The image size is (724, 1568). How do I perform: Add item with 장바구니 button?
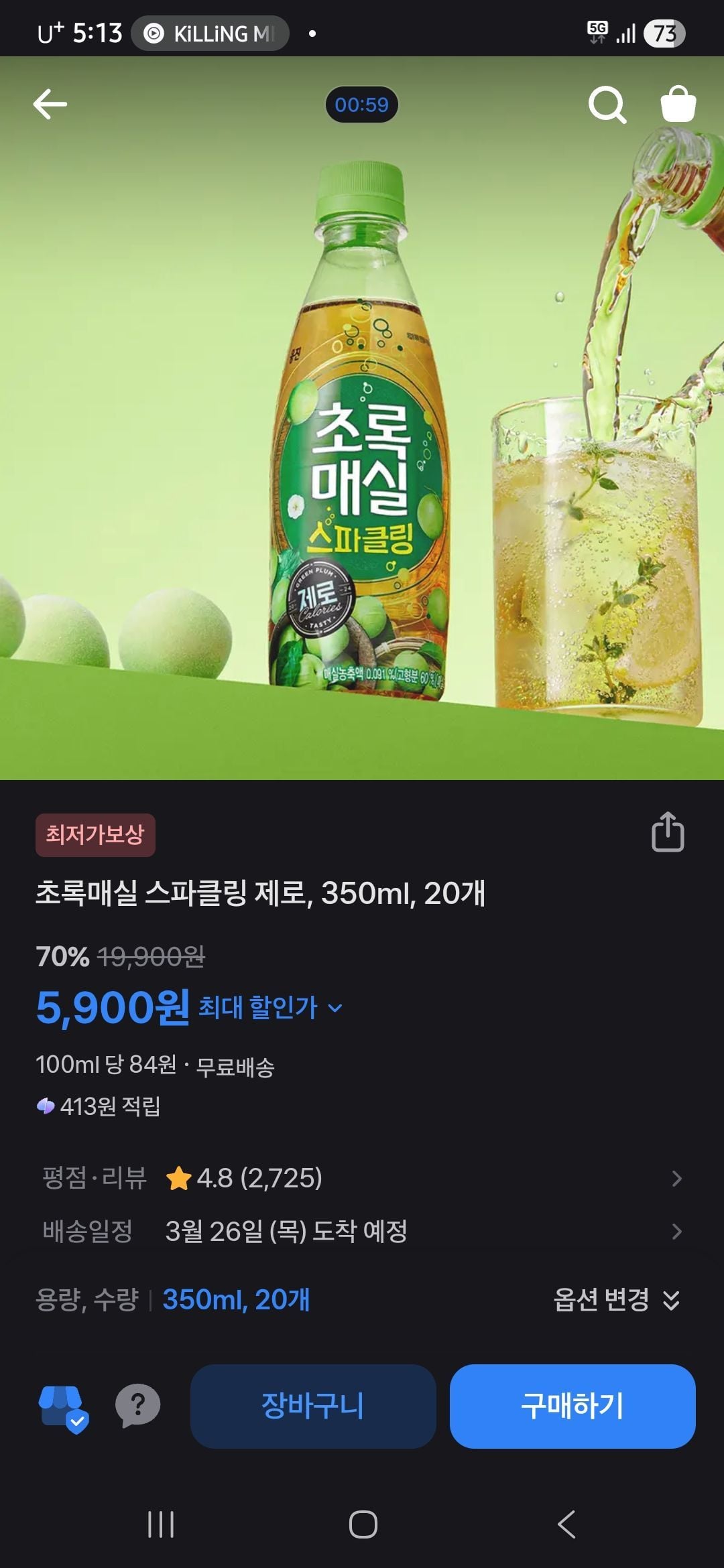click(x=313, y=1406)
